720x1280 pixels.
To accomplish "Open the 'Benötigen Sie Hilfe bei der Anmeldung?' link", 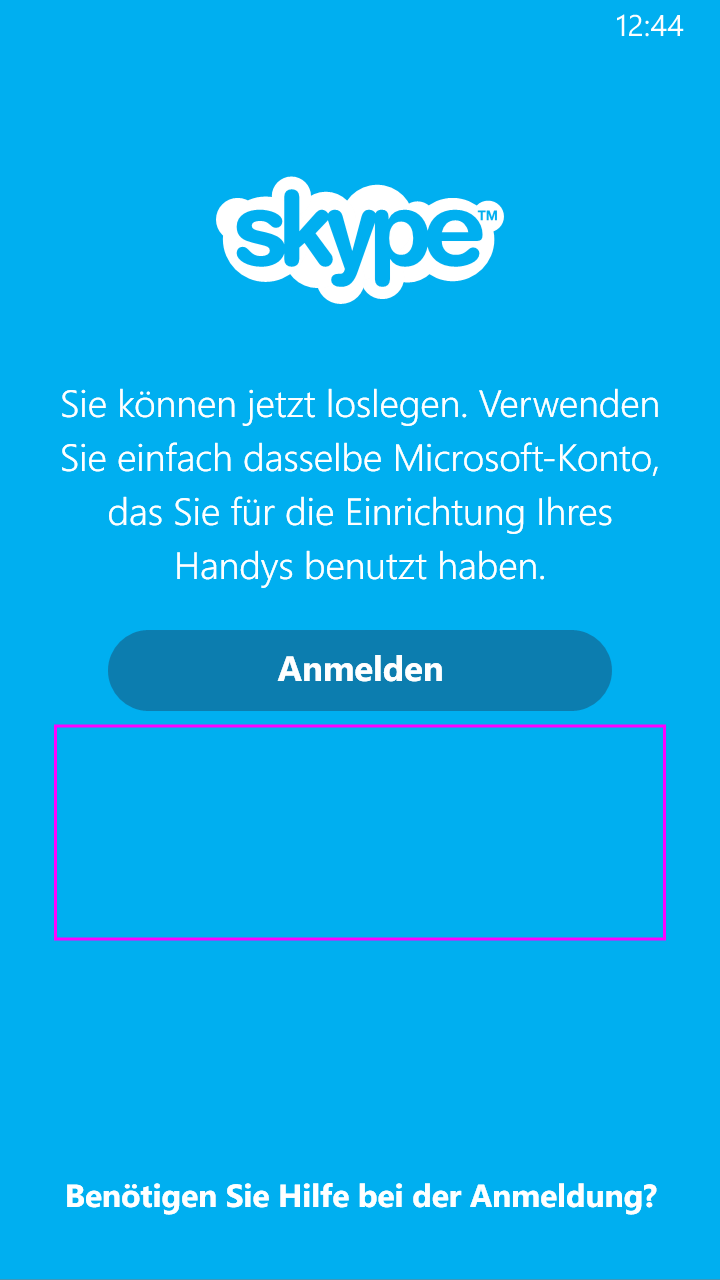I will 360,1196.
